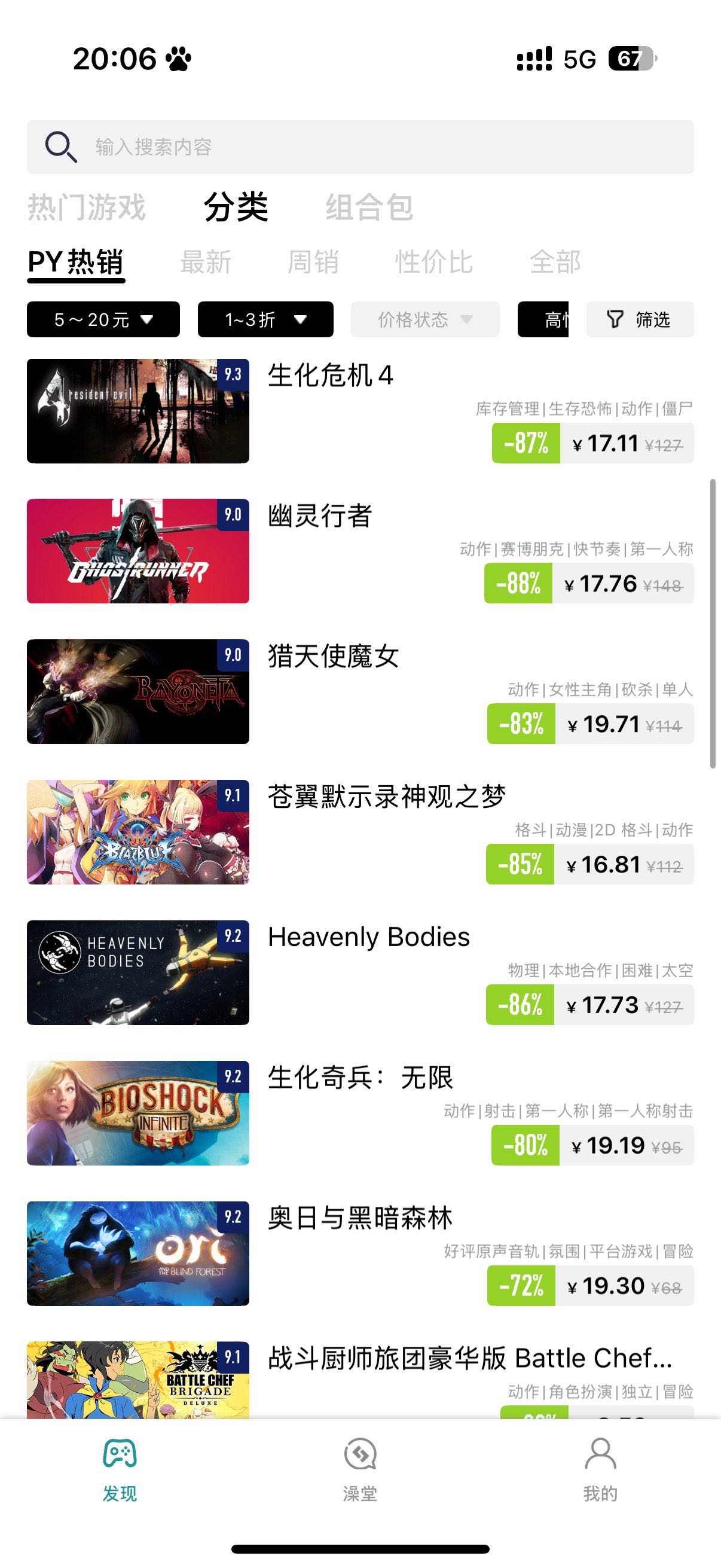721x1568 pixels.
Task: Open the 筛选 filter panel
Action: [x=640, y=319]
